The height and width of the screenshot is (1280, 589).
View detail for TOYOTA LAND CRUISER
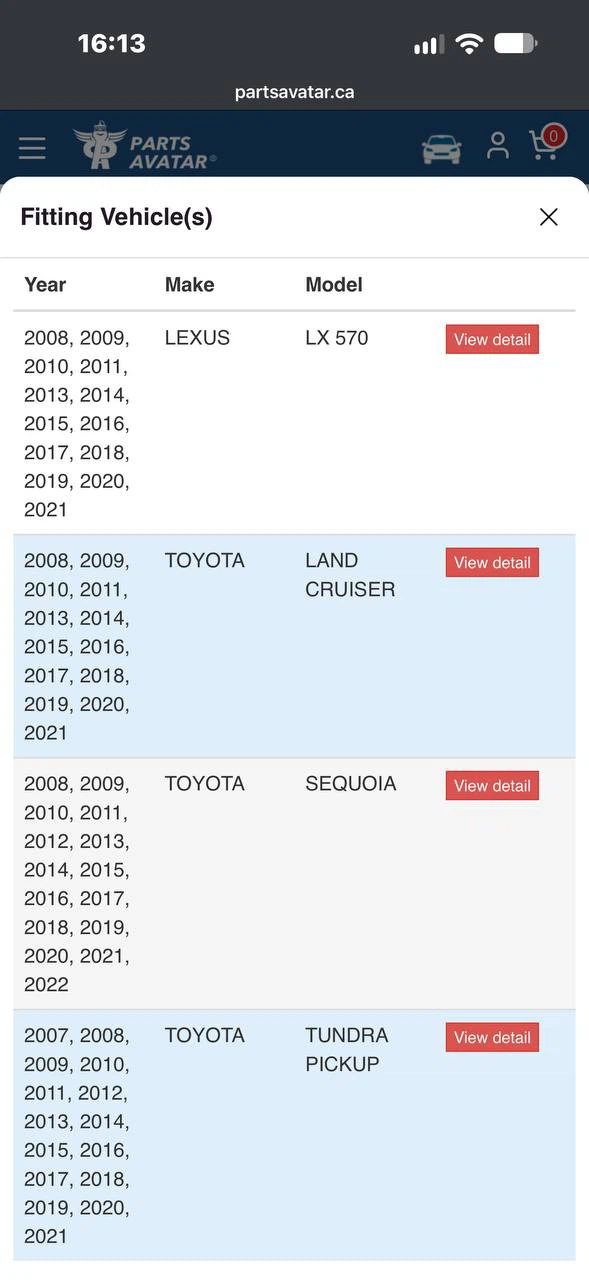coord(492,562)
